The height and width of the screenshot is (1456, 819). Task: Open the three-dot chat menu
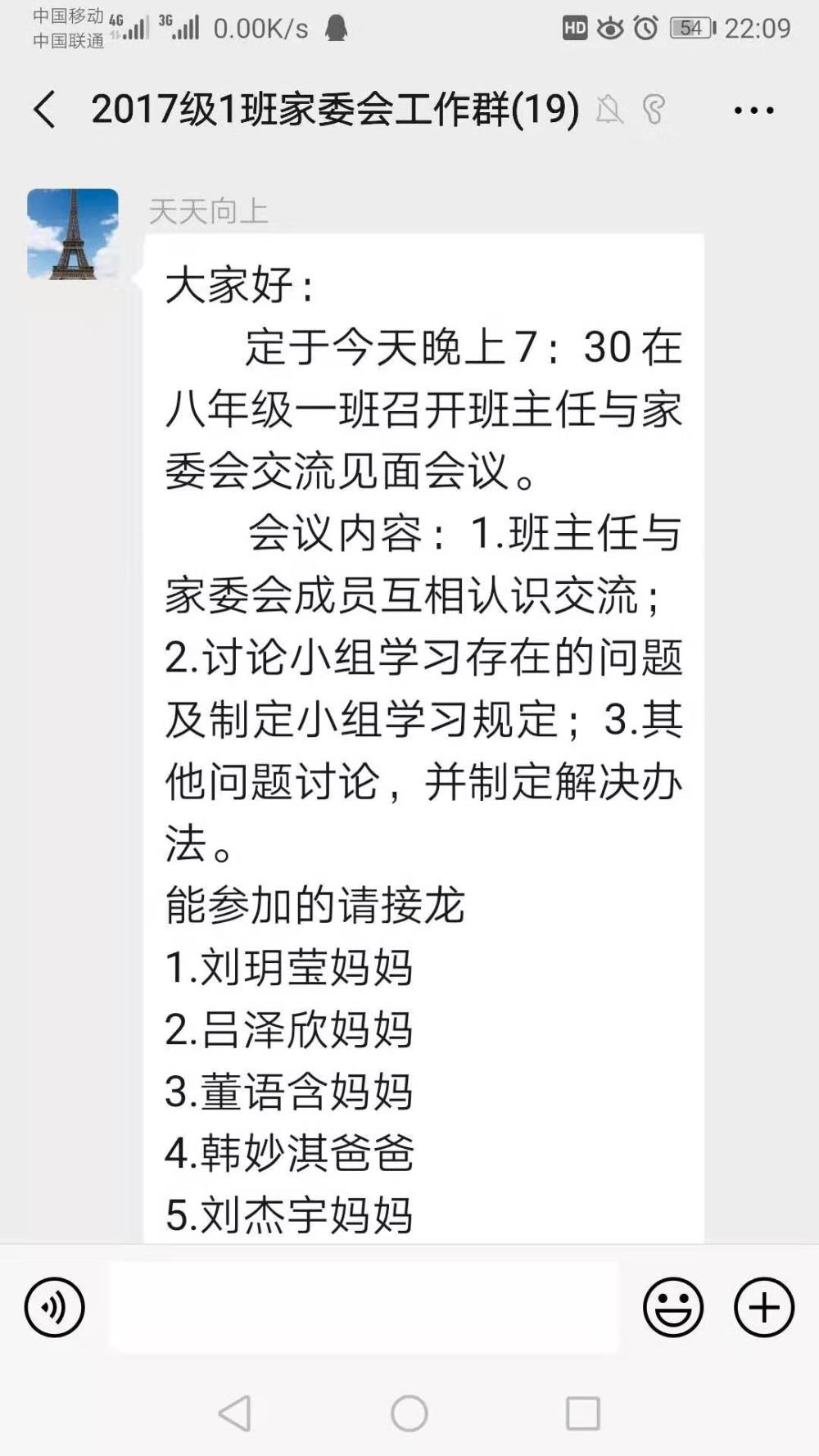click(x=753, y=110)
